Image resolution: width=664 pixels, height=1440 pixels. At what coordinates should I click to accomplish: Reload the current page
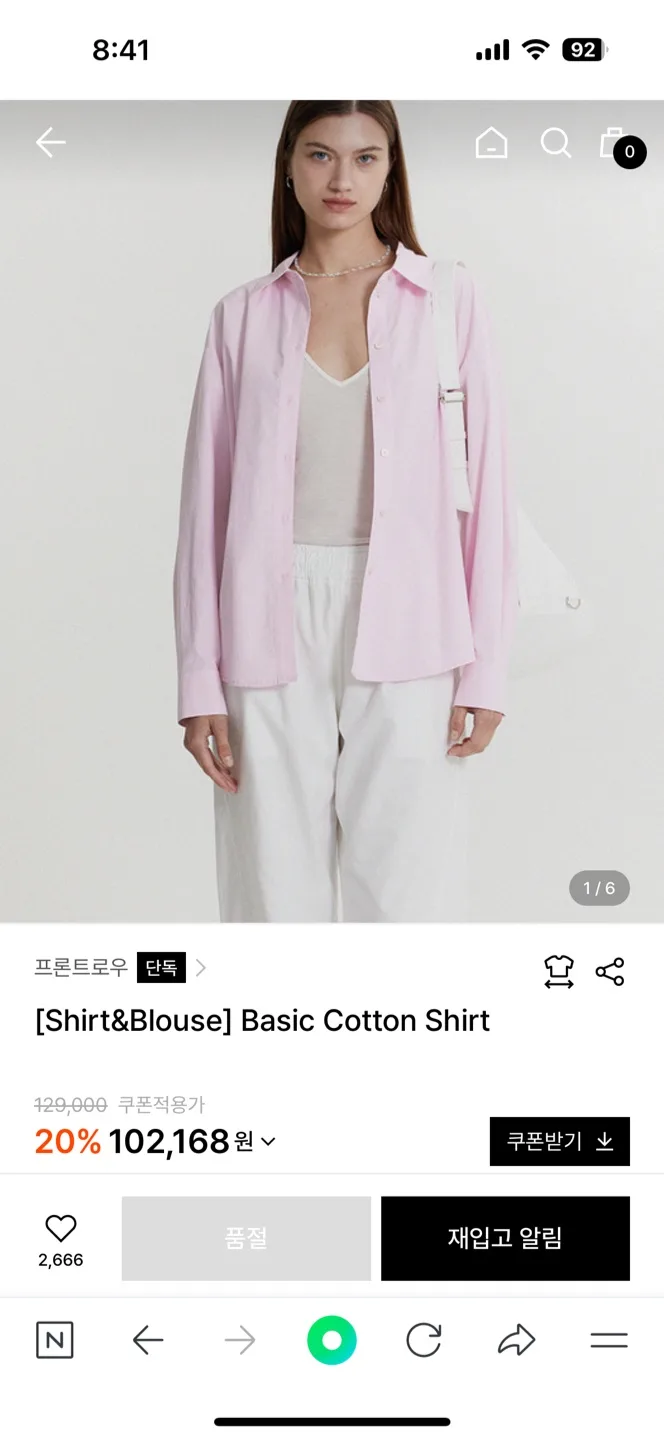(424, 1340)
